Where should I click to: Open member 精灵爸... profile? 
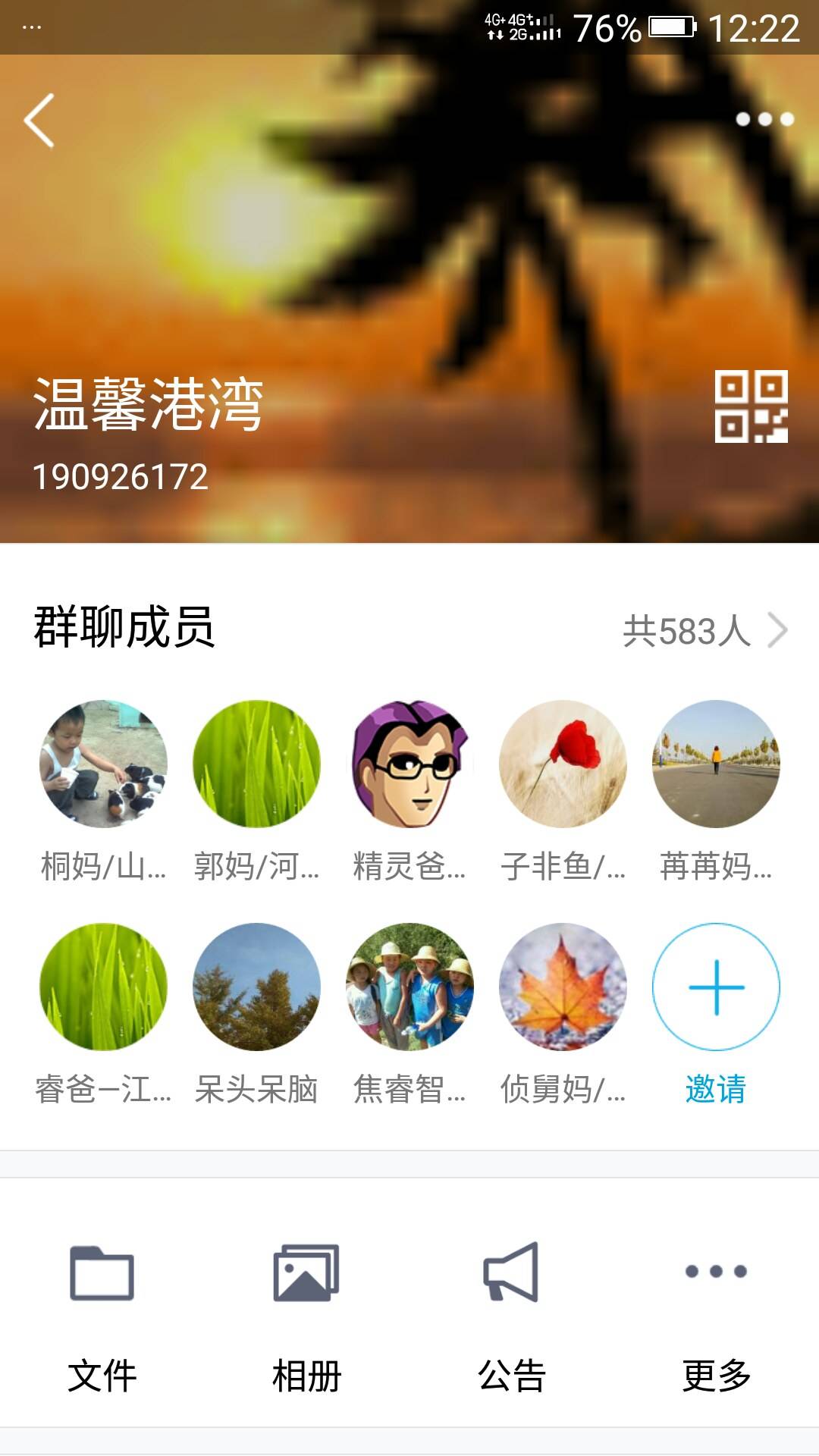point(409,764)
